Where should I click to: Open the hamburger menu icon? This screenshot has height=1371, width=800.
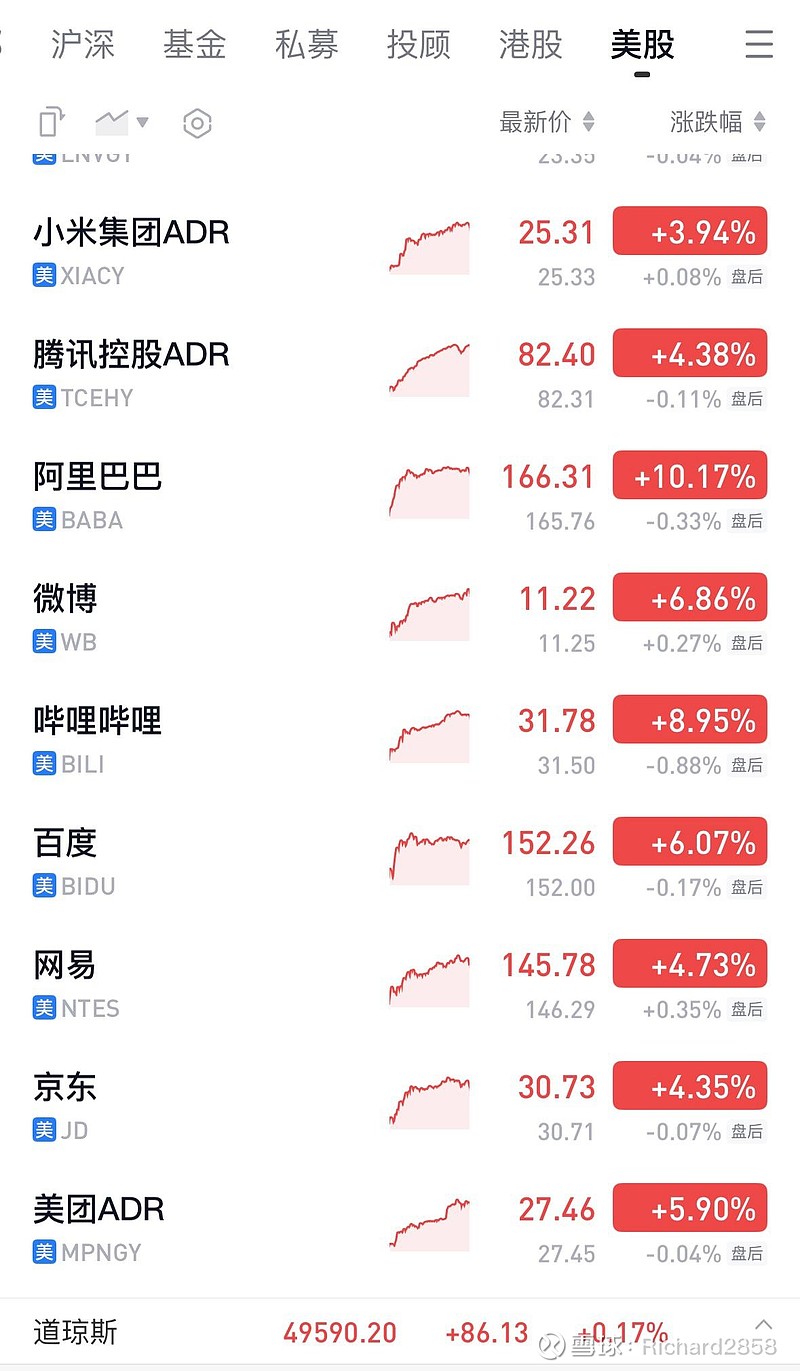759,45
